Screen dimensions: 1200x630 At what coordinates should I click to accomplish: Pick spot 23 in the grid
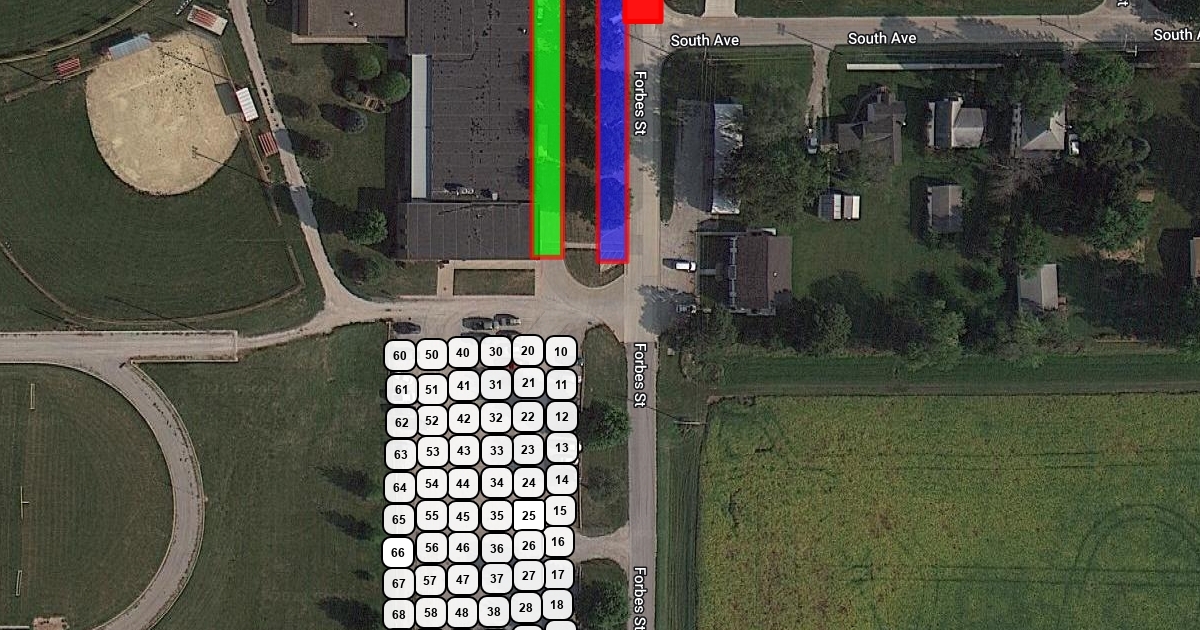pyautogui.click(x=529, y=449)
